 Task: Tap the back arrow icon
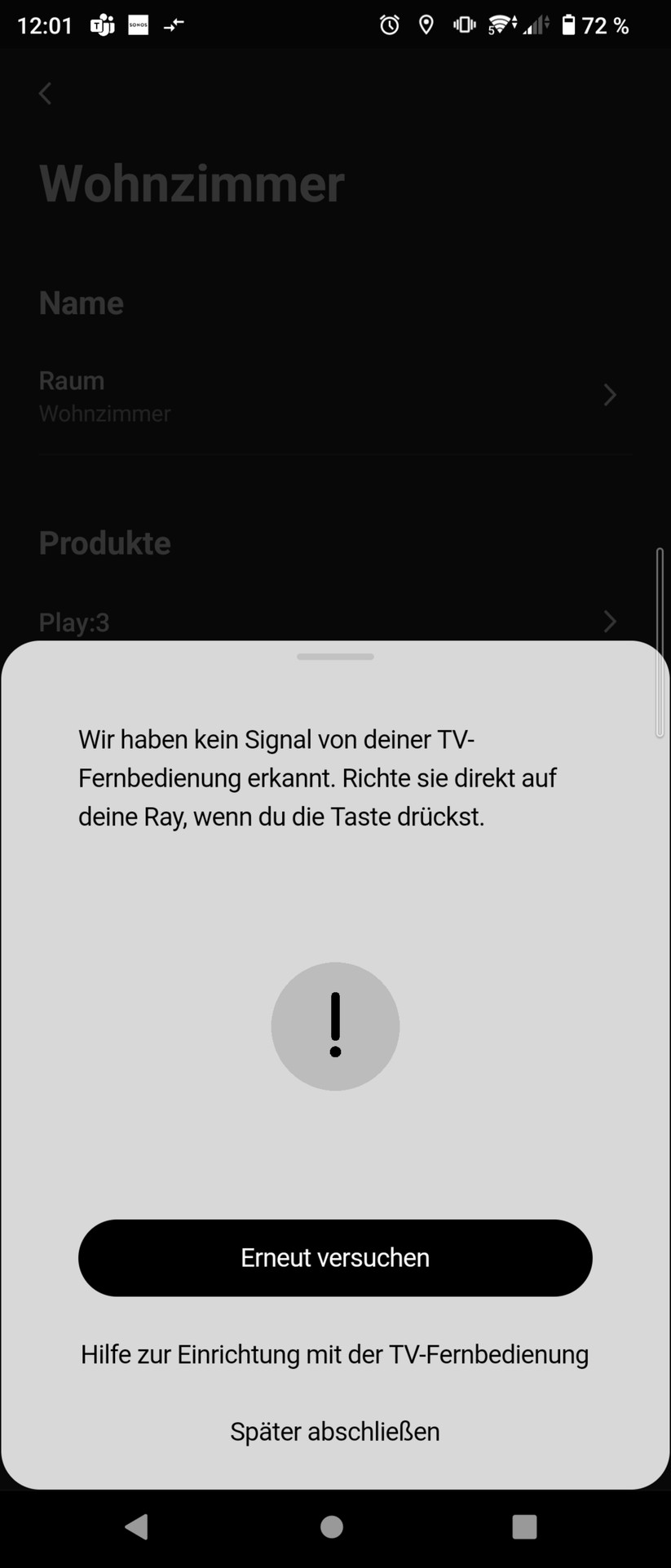pyautogui.click(x=45, y=93)
